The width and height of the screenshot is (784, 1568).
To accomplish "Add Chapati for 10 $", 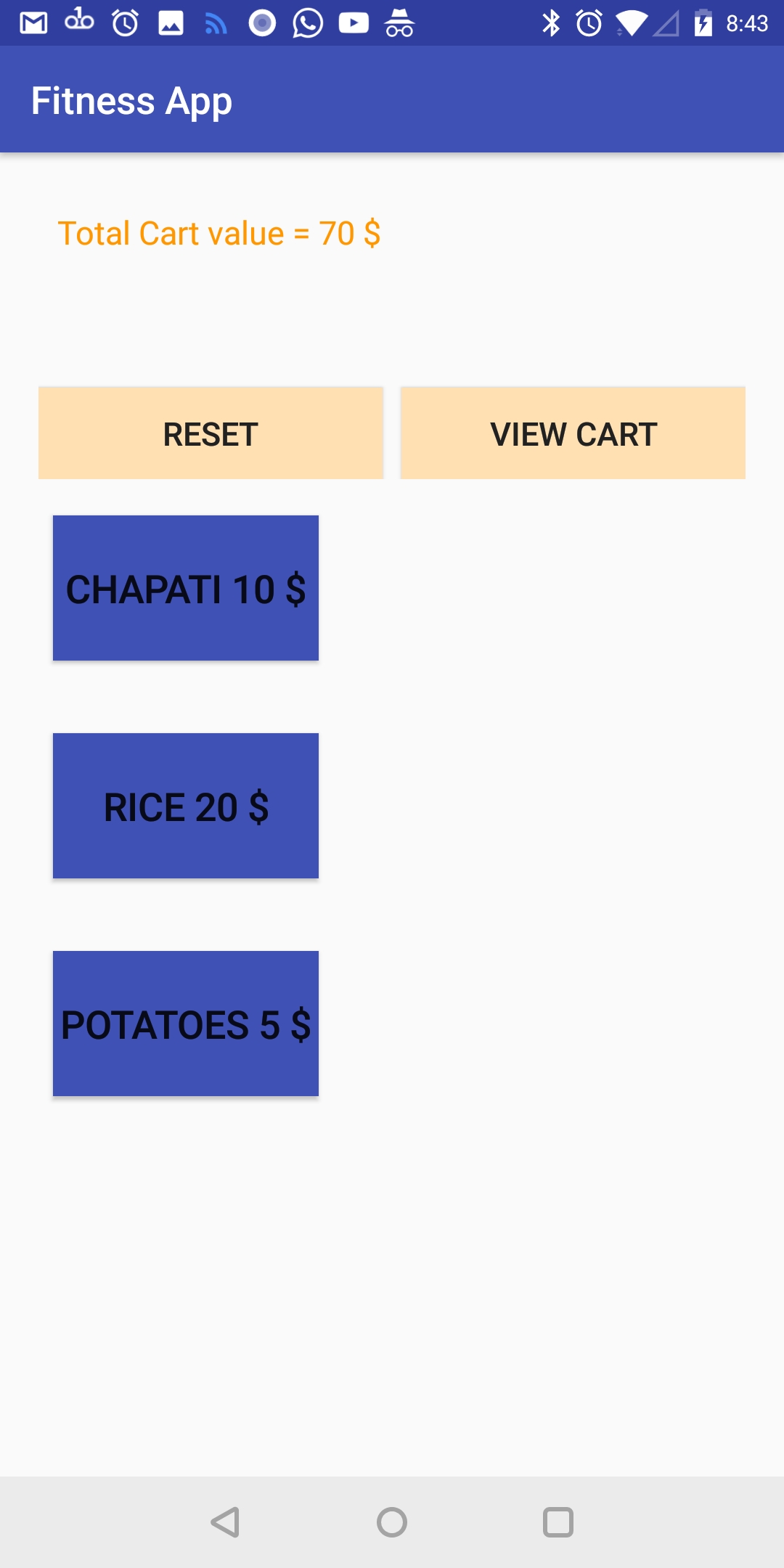I will [186, 588].
